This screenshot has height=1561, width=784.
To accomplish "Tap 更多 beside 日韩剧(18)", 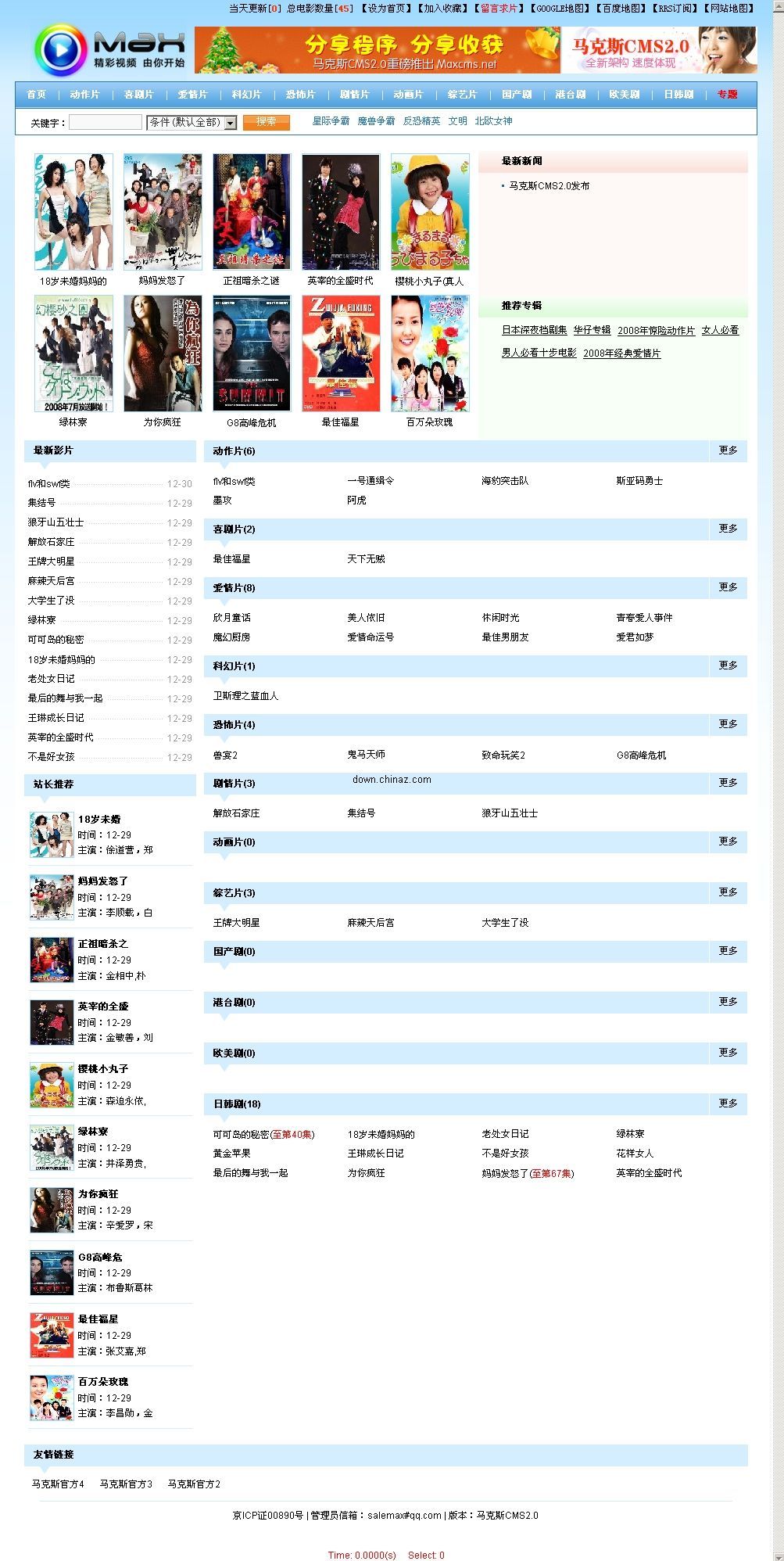I will pyautogui.click(x=728, y=1103).
